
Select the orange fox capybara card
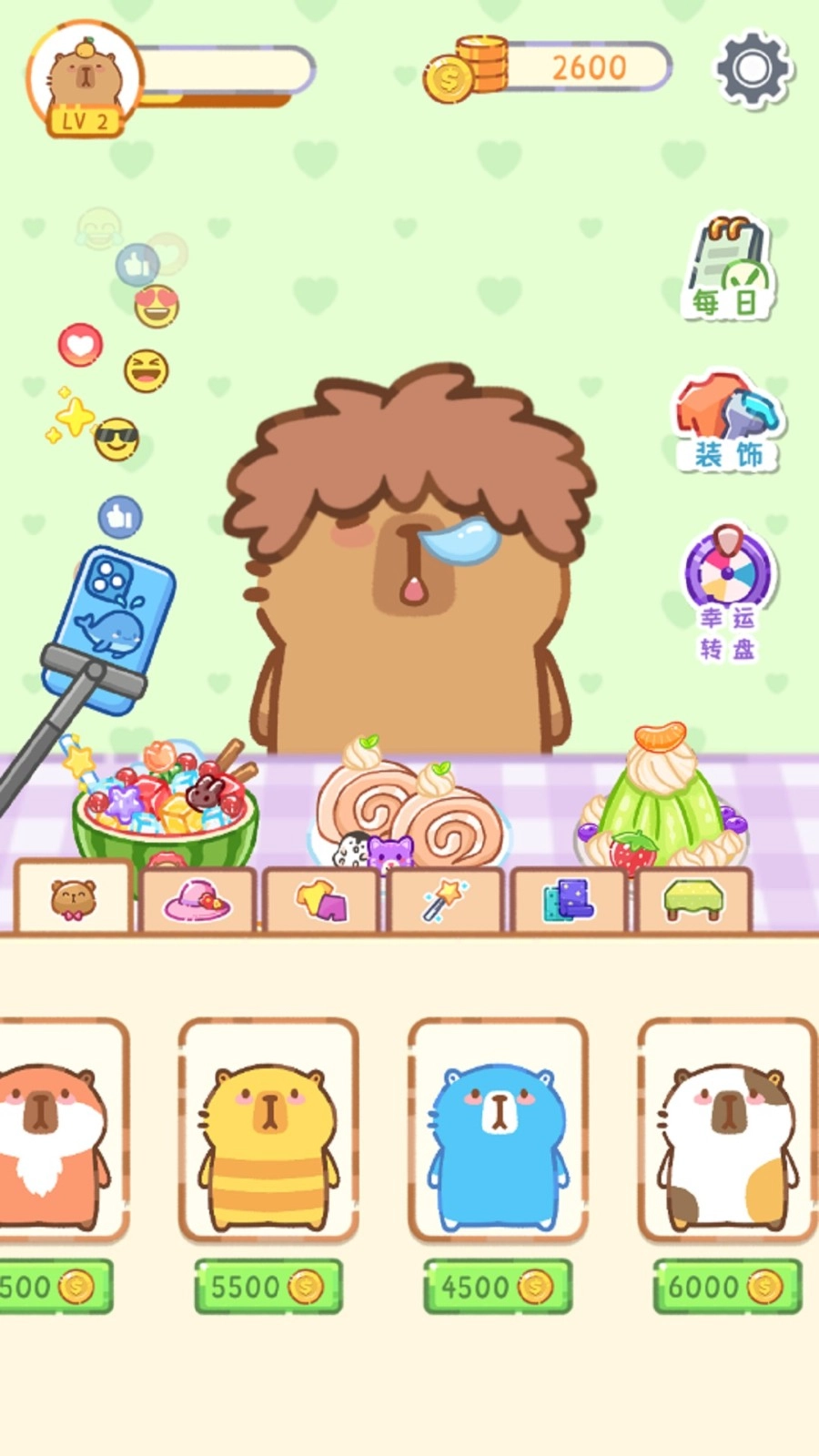[59, 1130]
